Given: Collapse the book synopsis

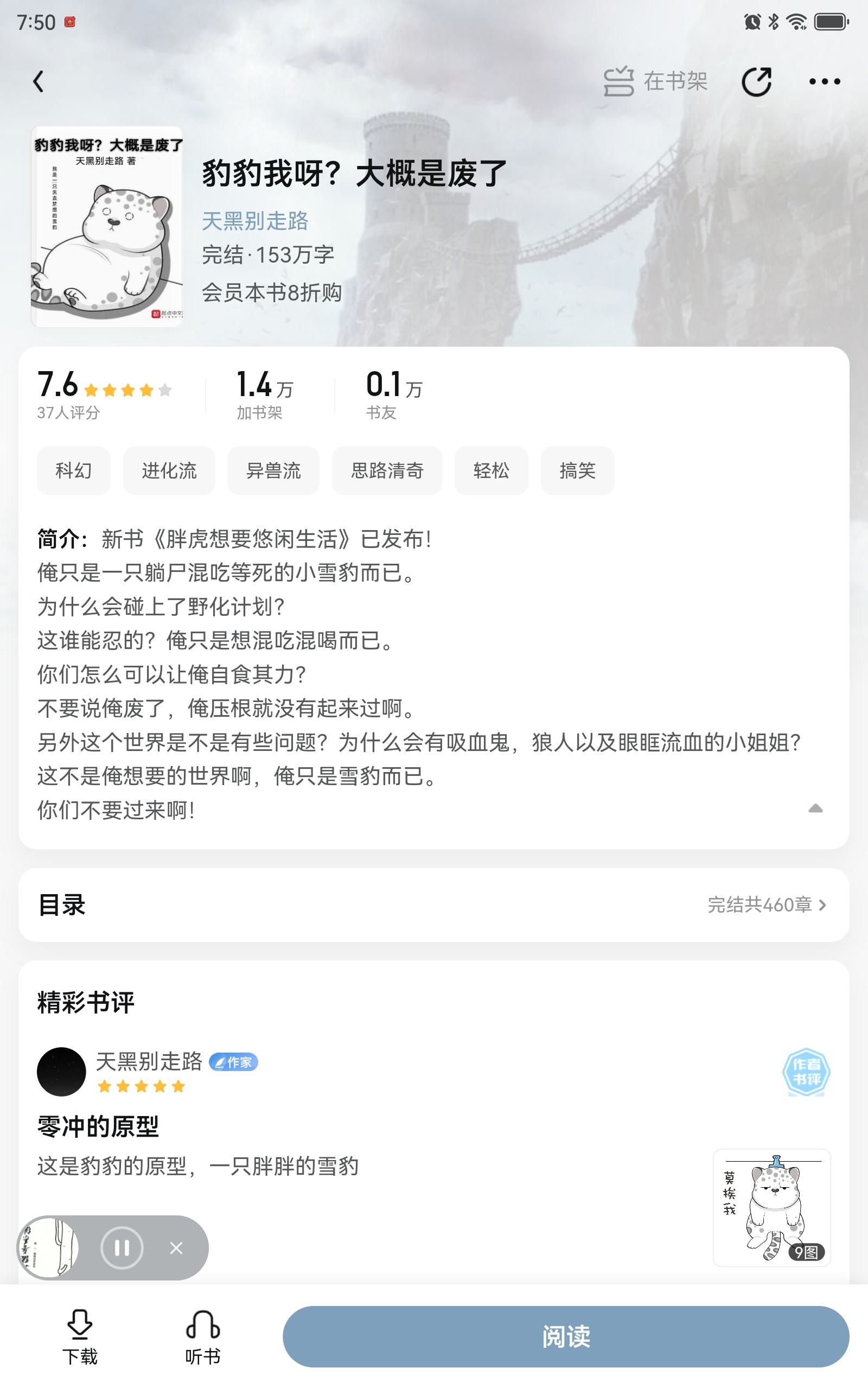Looking at the screenshot, I should (x=815, y=809).
